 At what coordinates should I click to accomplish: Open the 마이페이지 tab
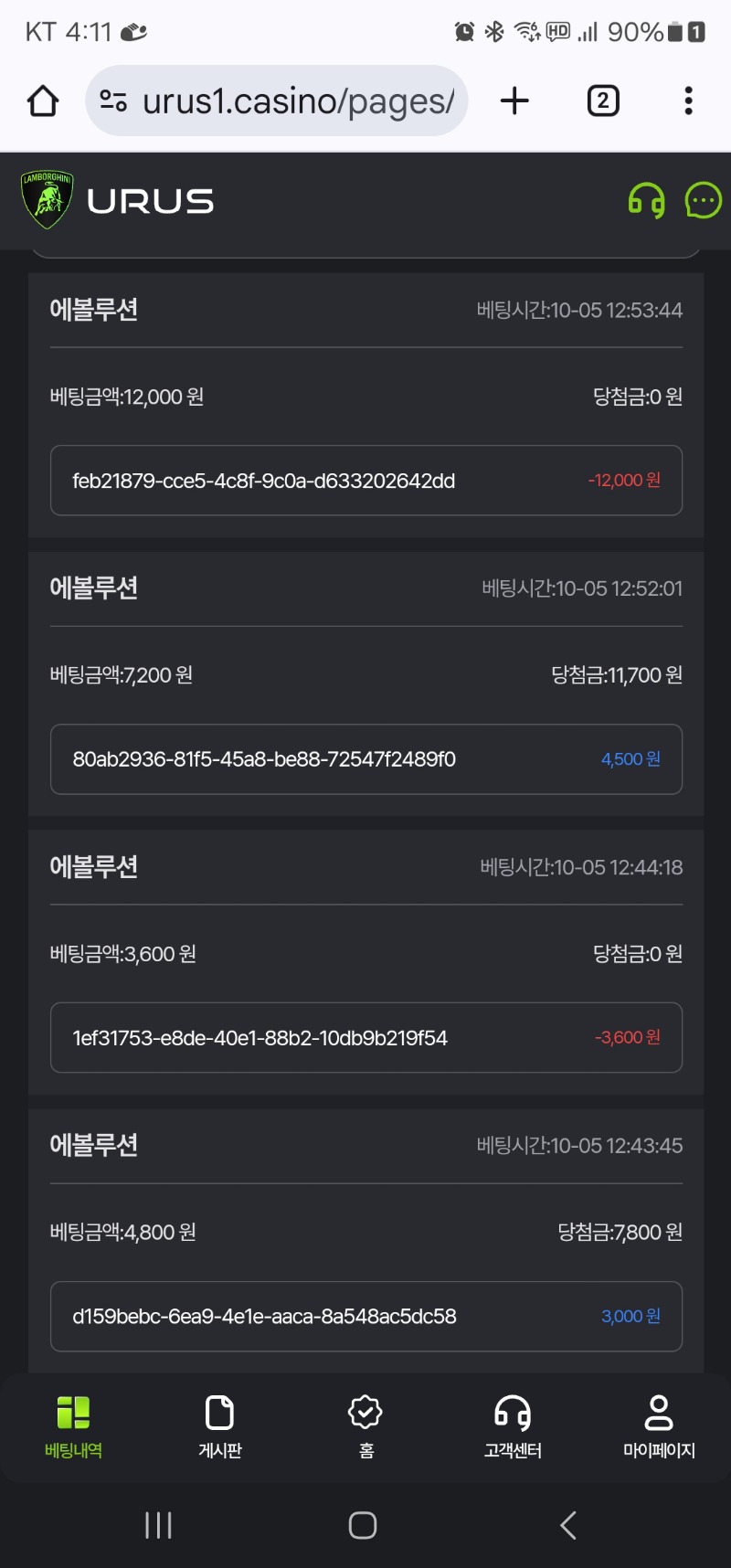(659, 1426)
